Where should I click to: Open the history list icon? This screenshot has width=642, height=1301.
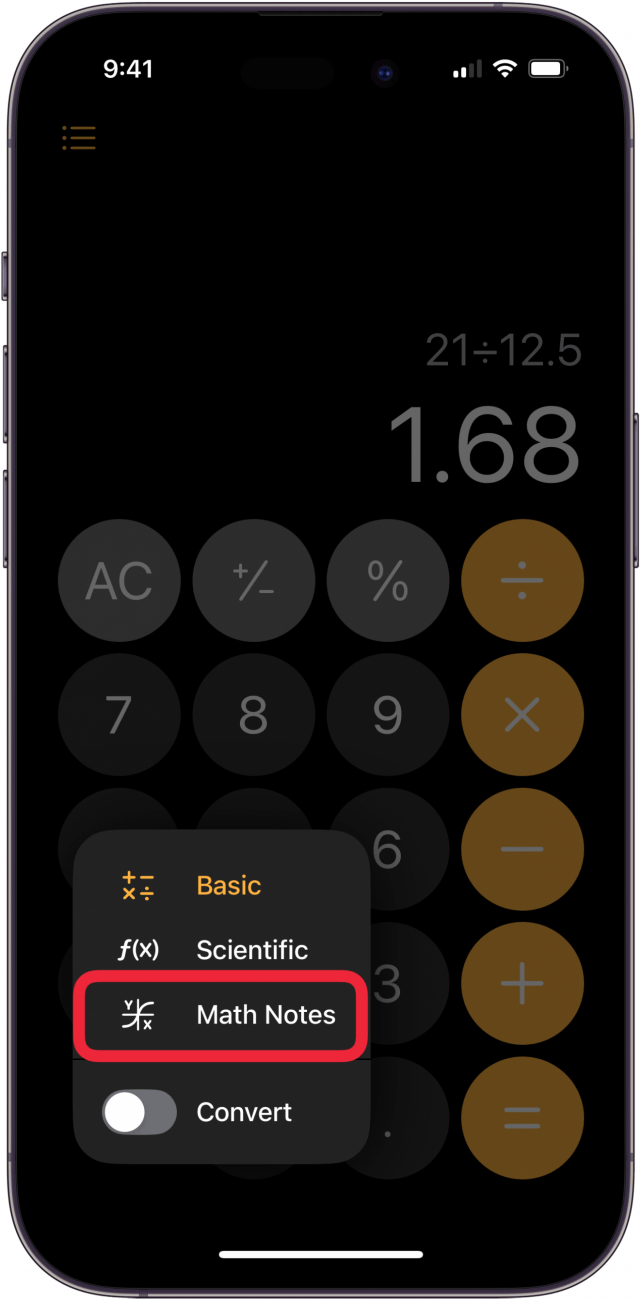coord(79,138)
